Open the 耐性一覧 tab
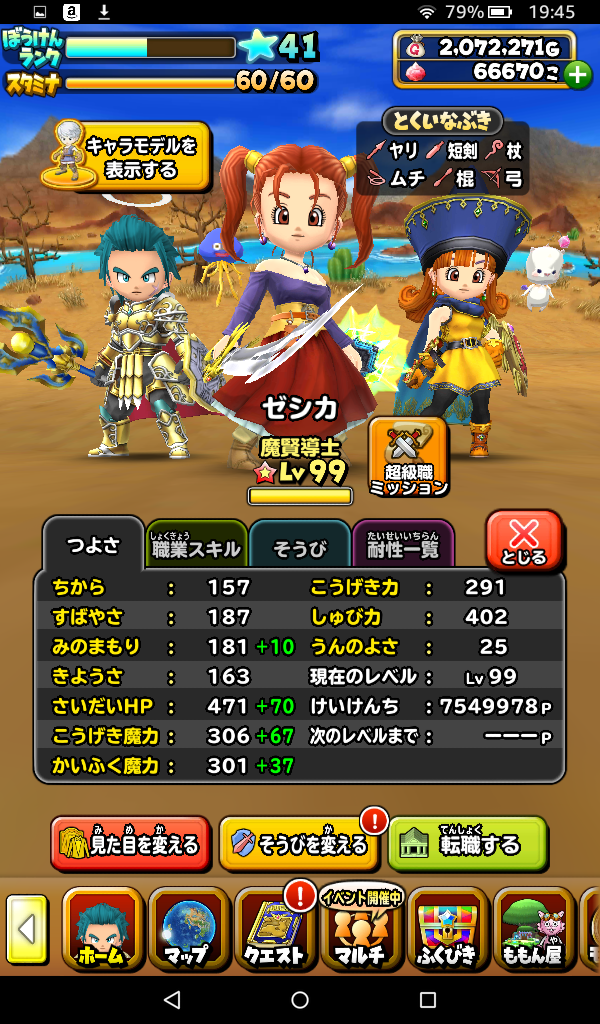 click(x=402, y=546)
